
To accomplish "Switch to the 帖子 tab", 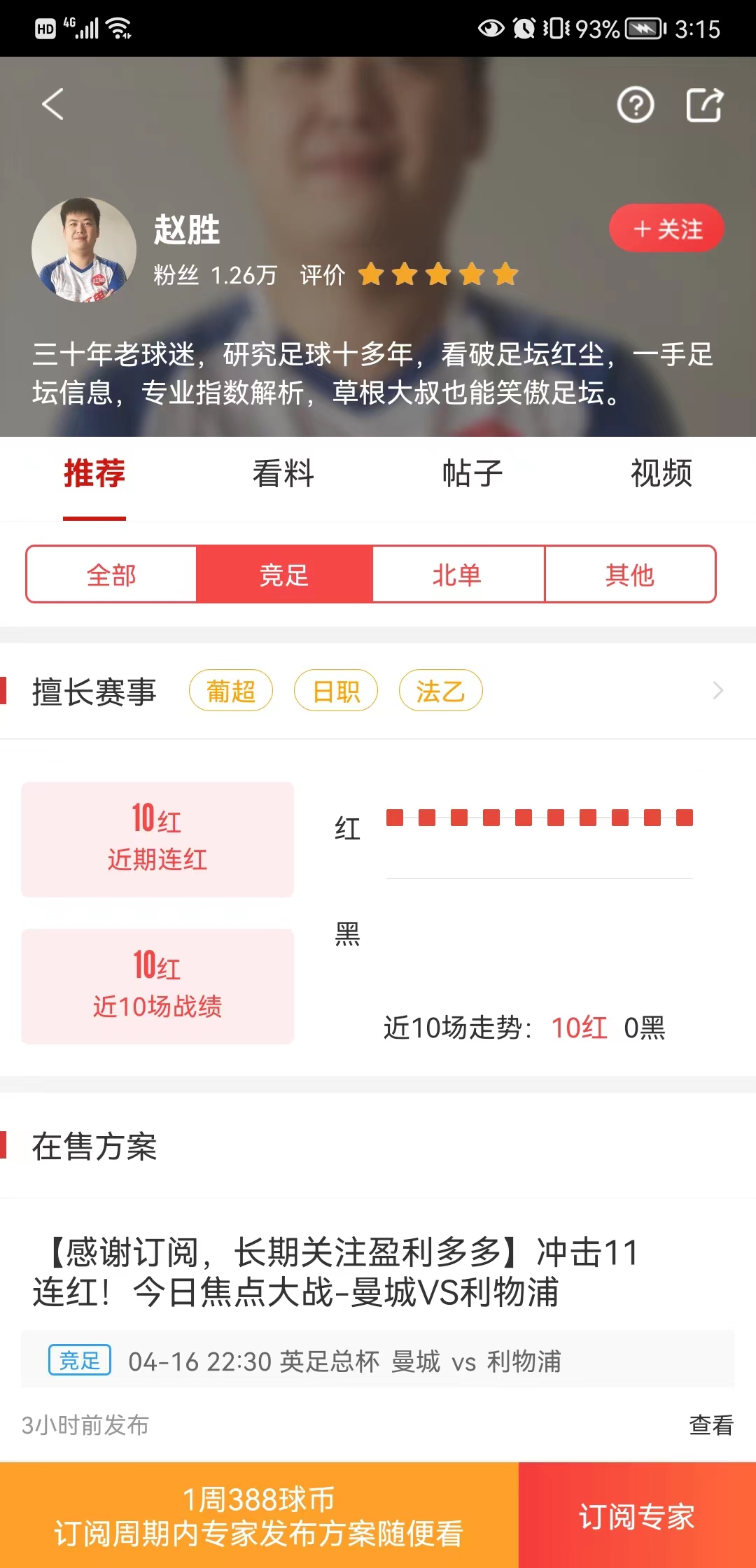I will [x=472, y=474].
